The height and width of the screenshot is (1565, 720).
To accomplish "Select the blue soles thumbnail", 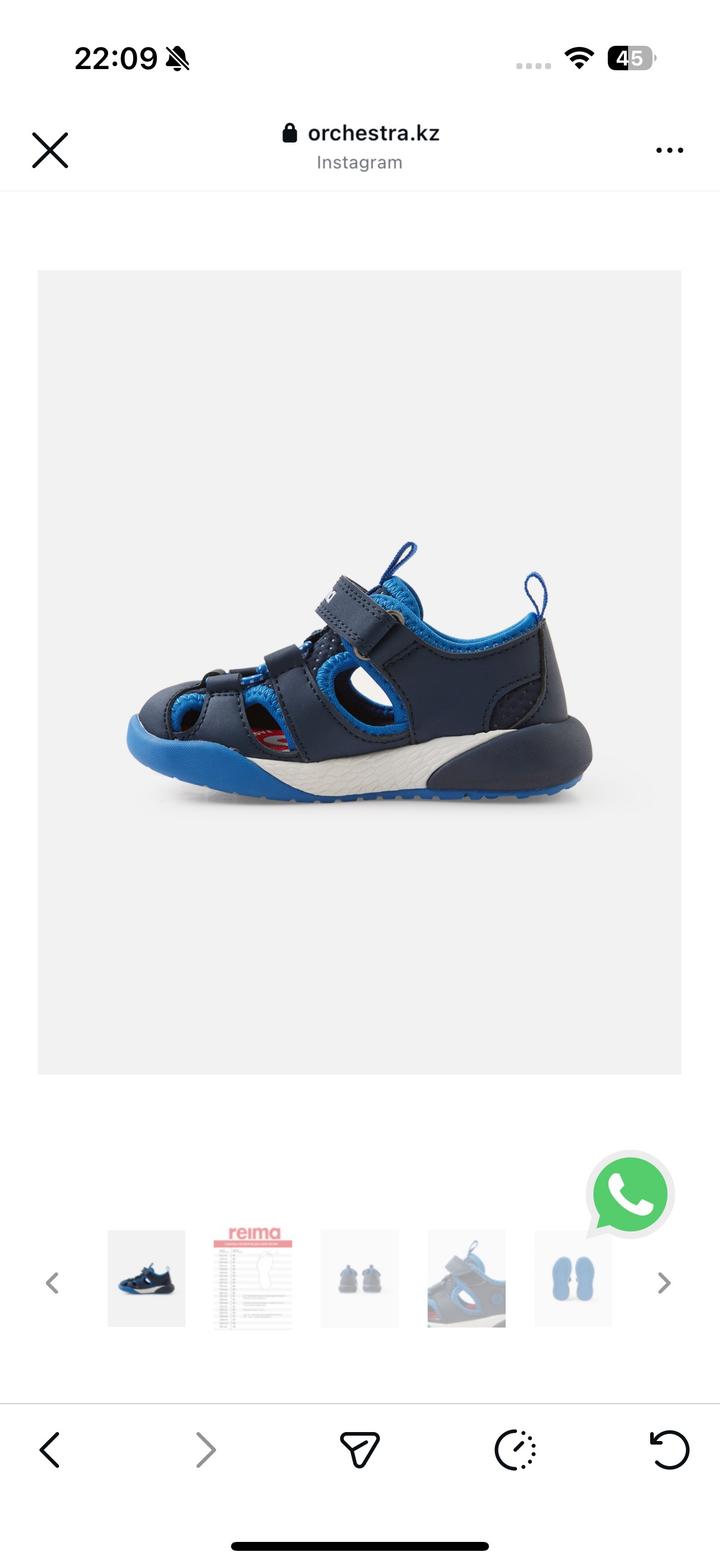I will (573, 1279).
